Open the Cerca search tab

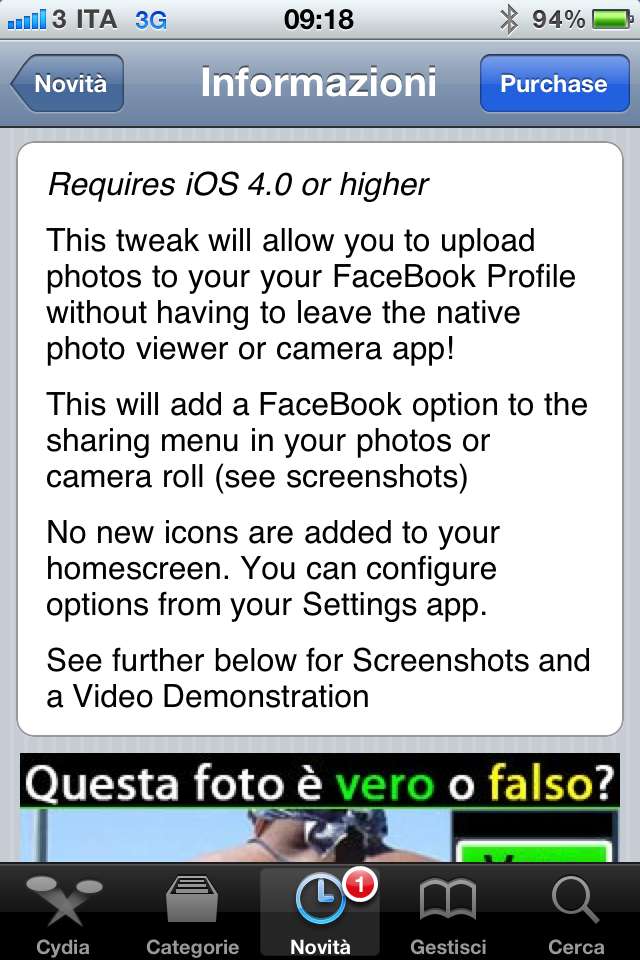coord(576,912)
